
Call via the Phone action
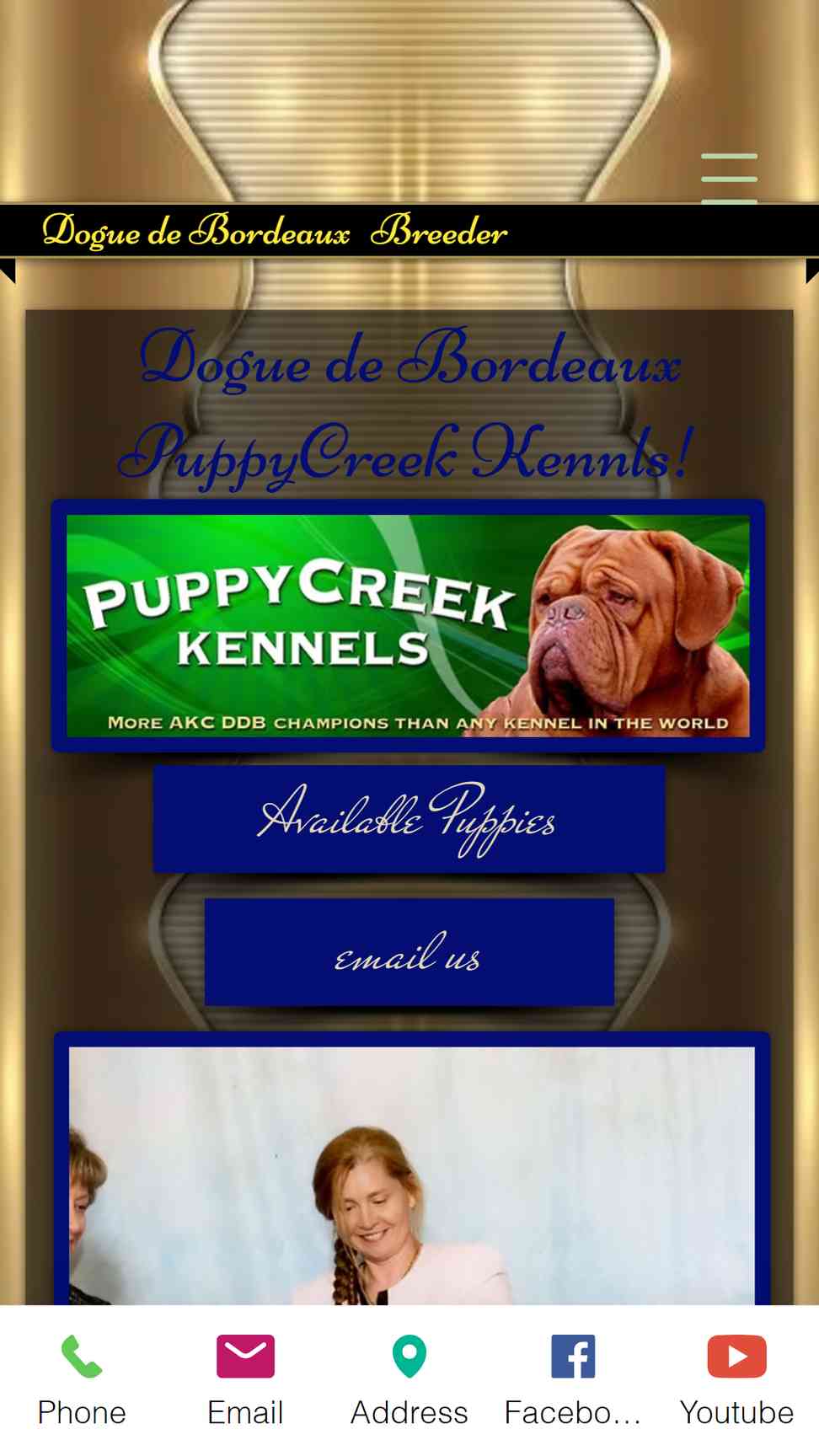coord(82,1380)
